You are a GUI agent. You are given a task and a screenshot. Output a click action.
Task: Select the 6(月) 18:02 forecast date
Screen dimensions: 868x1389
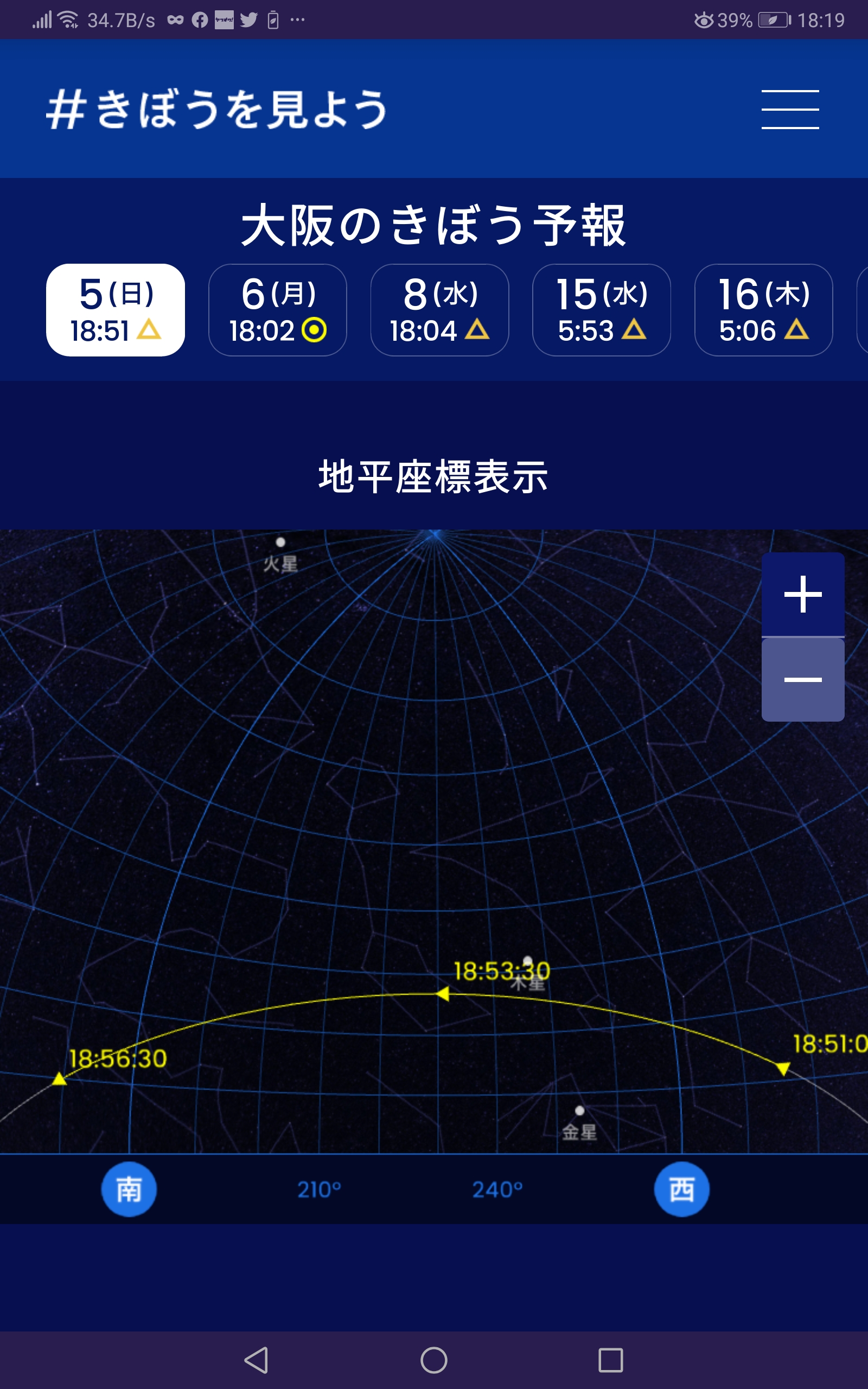(277, 310)
